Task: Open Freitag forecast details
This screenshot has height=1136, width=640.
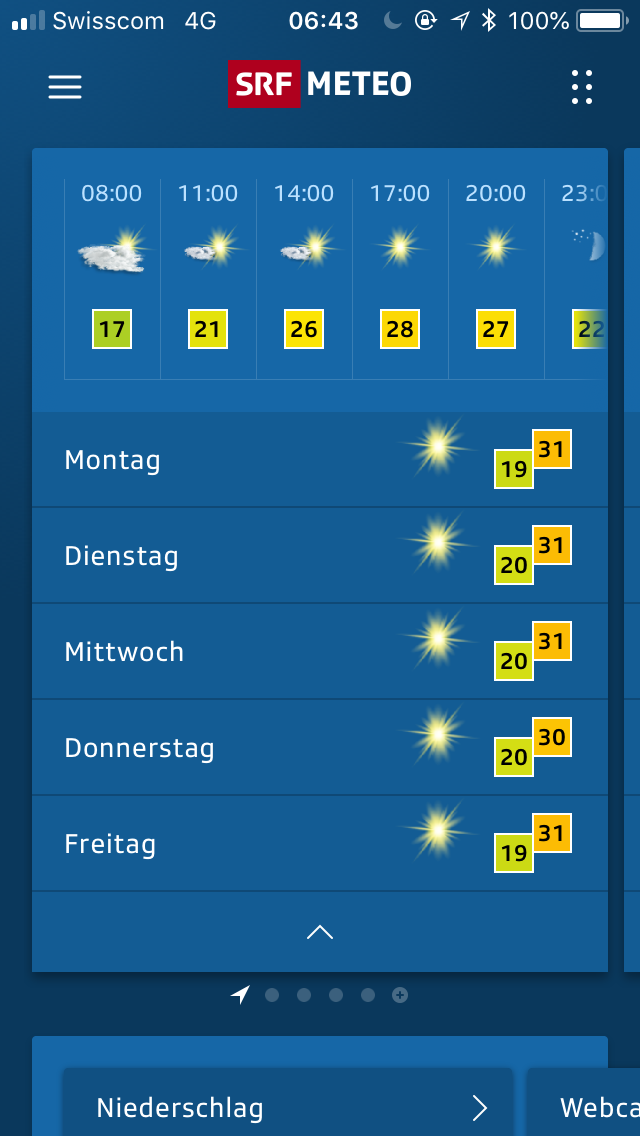Action: 320,844
